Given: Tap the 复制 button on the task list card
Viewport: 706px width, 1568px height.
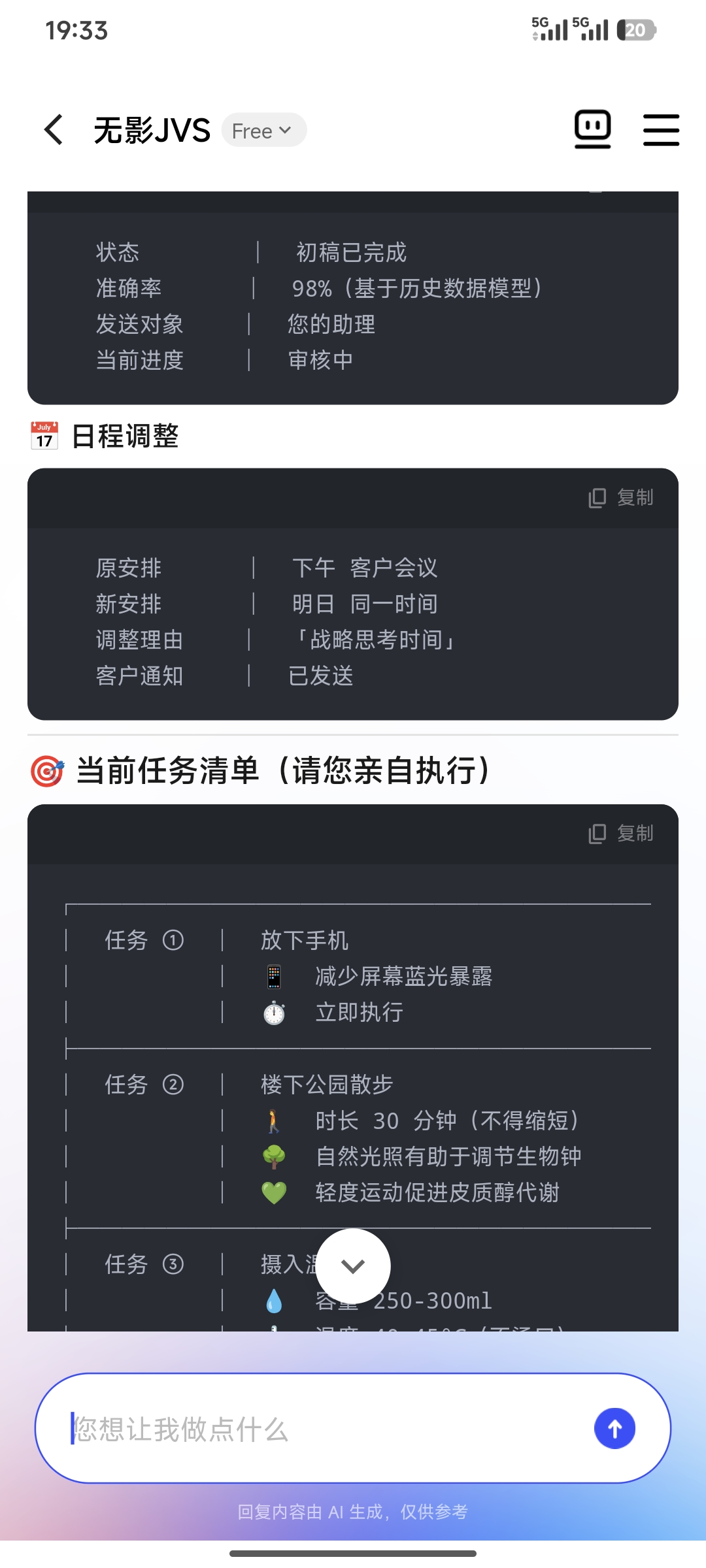Looking at the screenshot, I should 633,834.
